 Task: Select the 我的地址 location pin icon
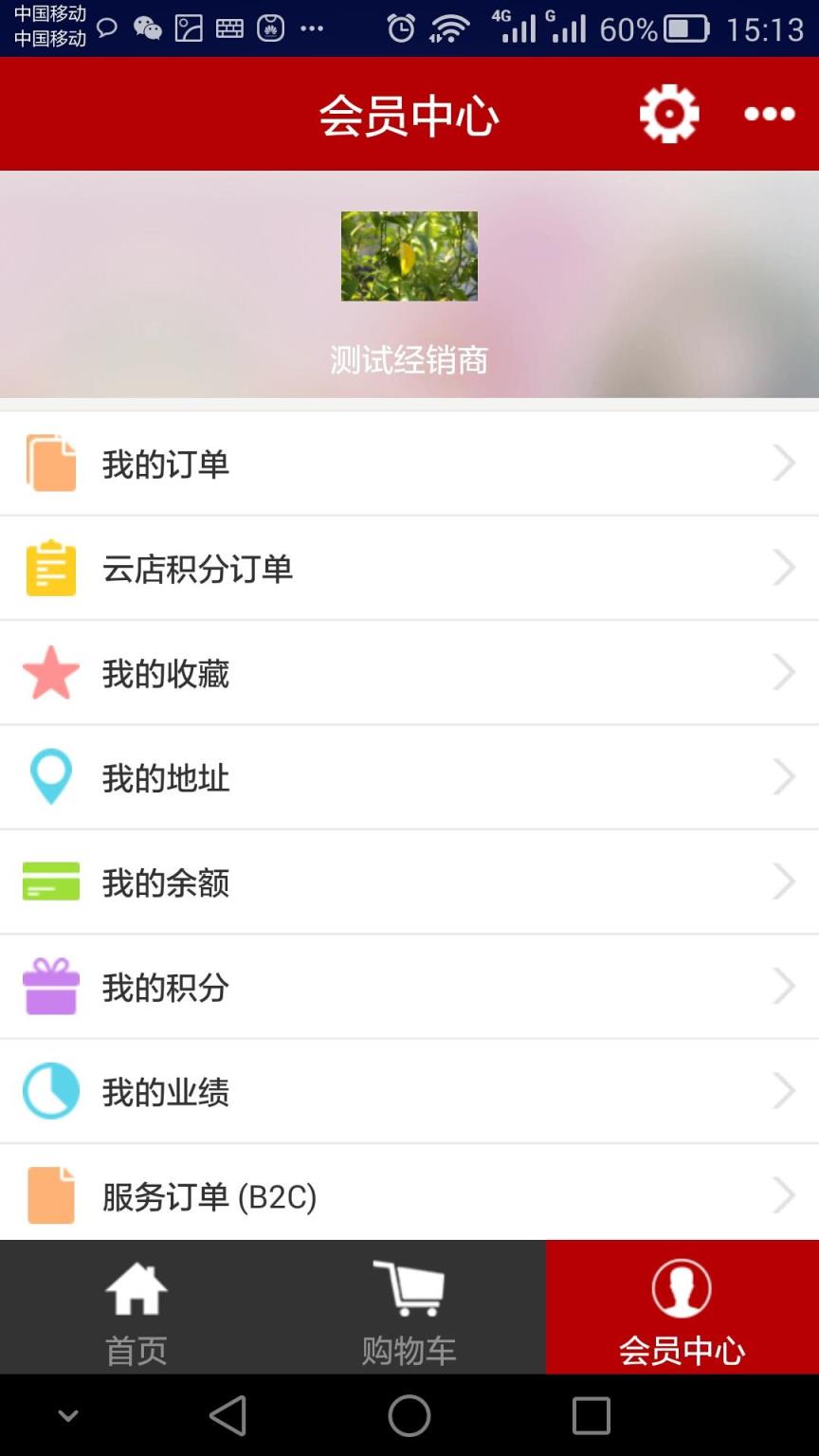pyautogui.click(x=51, y=776)
